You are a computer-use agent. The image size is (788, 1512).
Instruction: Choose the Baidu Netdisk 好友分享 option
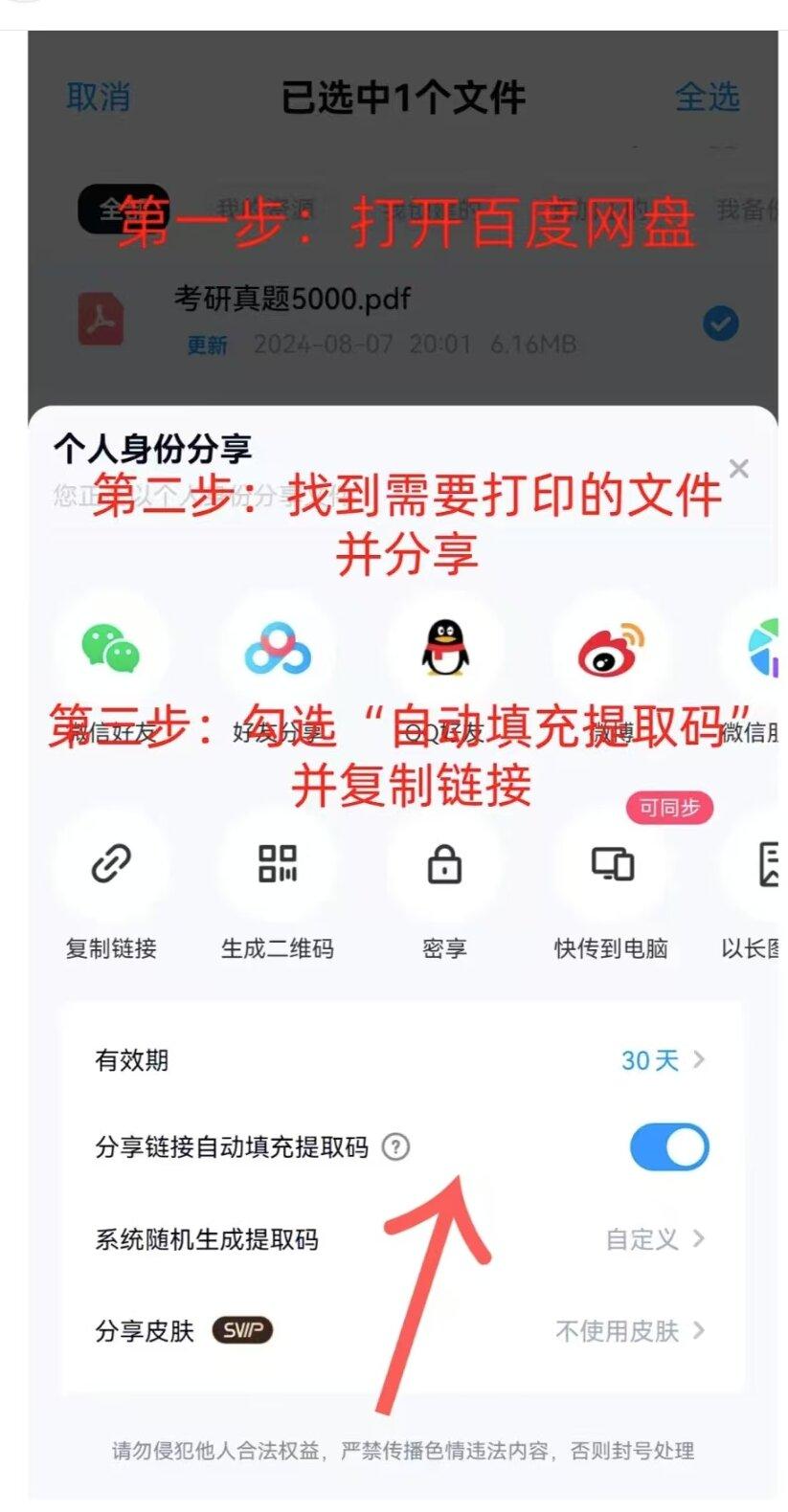coord(278,650)
